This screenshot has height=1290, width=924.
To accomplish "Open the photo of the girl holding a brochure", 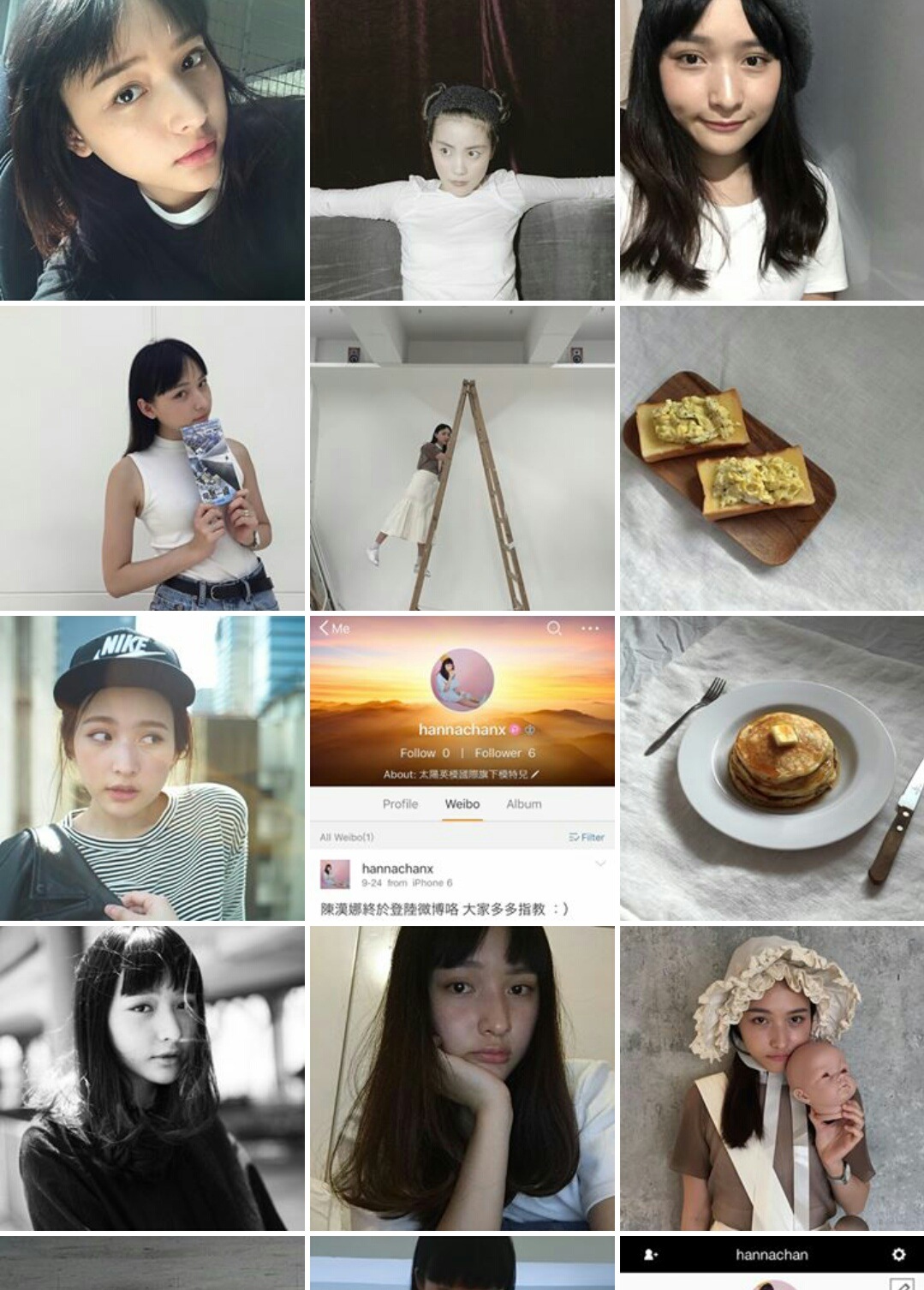I will (x=152, y=458).
